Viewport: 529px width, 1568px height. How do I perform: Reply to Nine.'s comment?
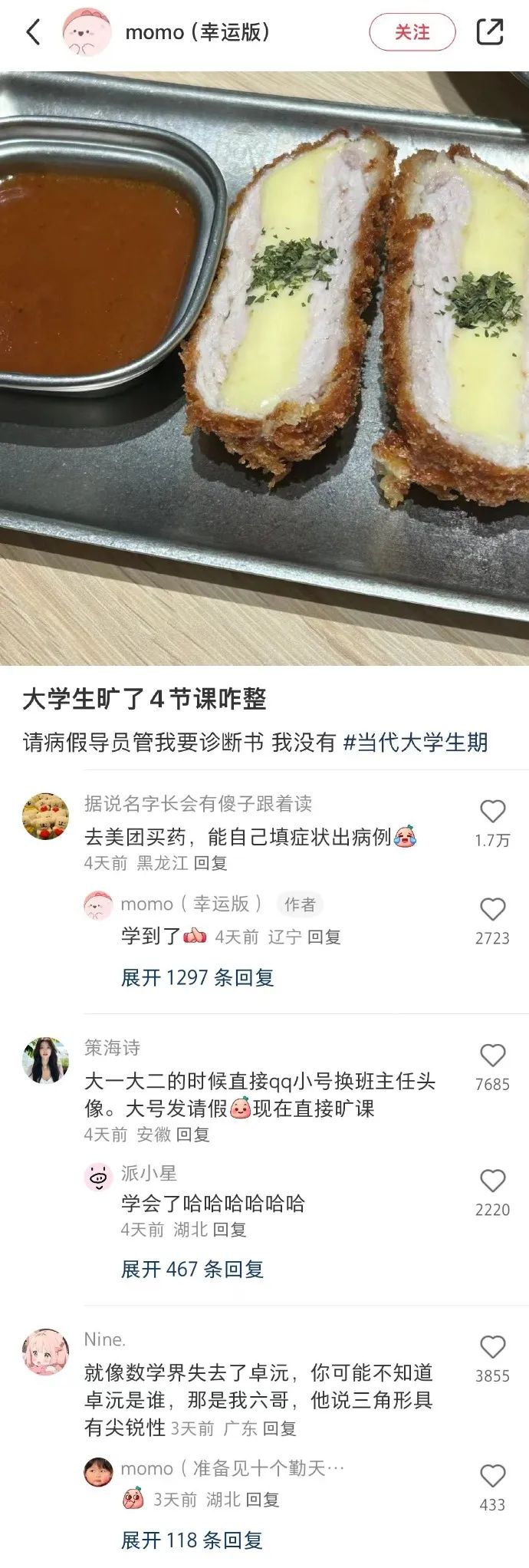click(279, 1428)
